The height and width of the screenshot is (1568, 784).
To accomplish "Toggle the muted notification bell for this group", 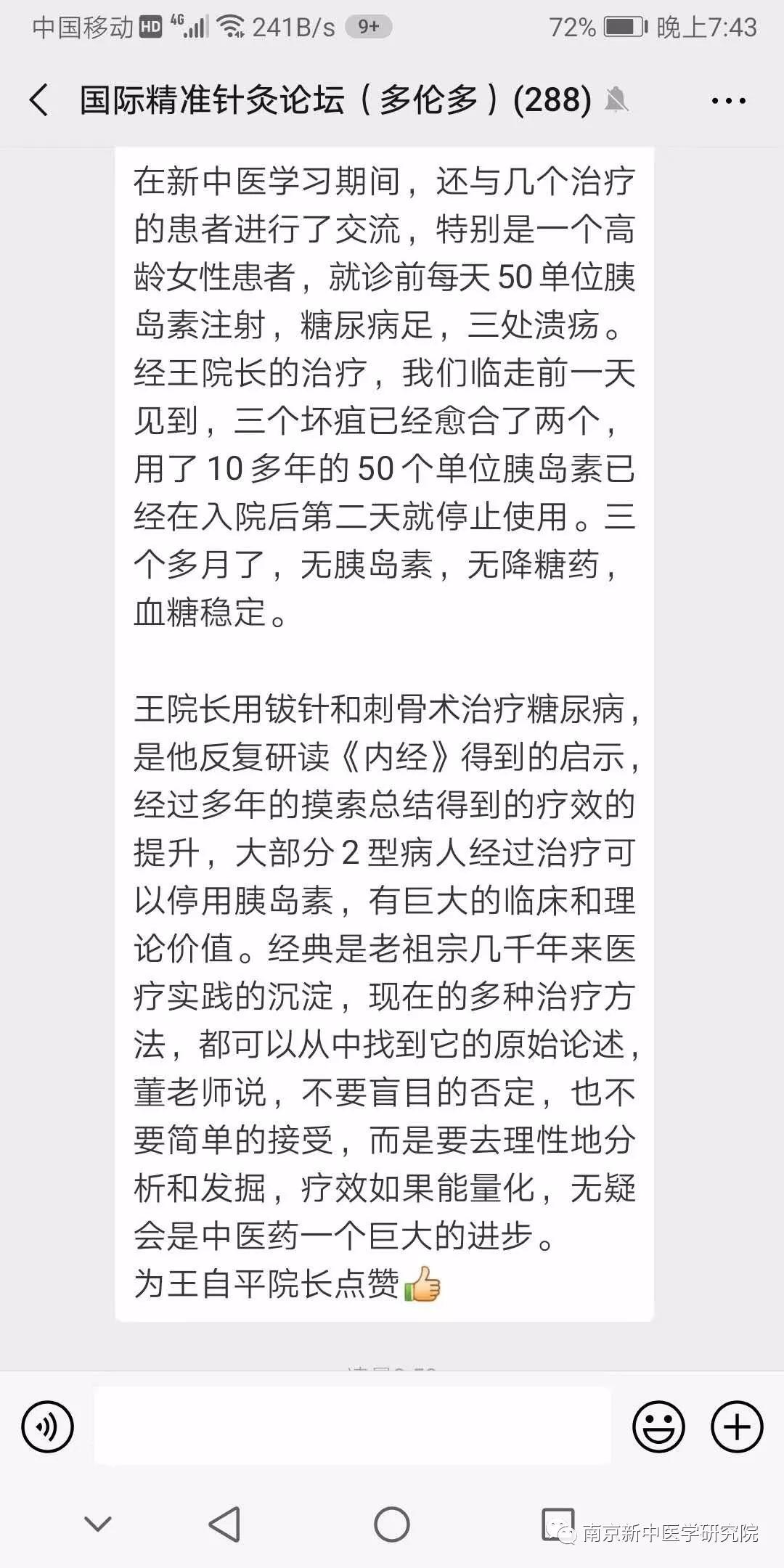I will coord(616,100).
